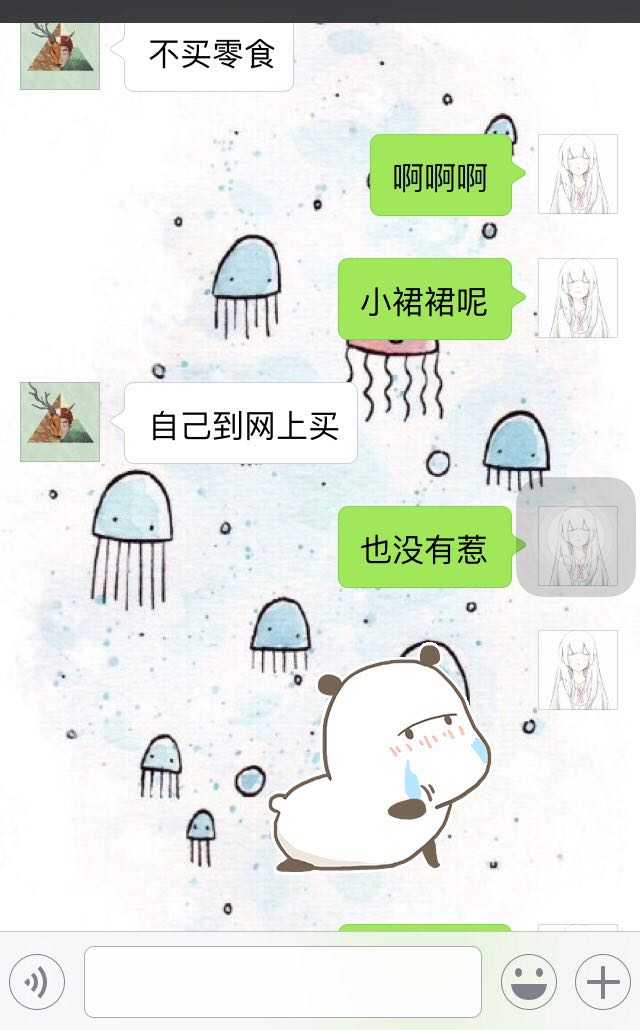Switch to voice message input
640x1030 pixels.
click(37, 982)
